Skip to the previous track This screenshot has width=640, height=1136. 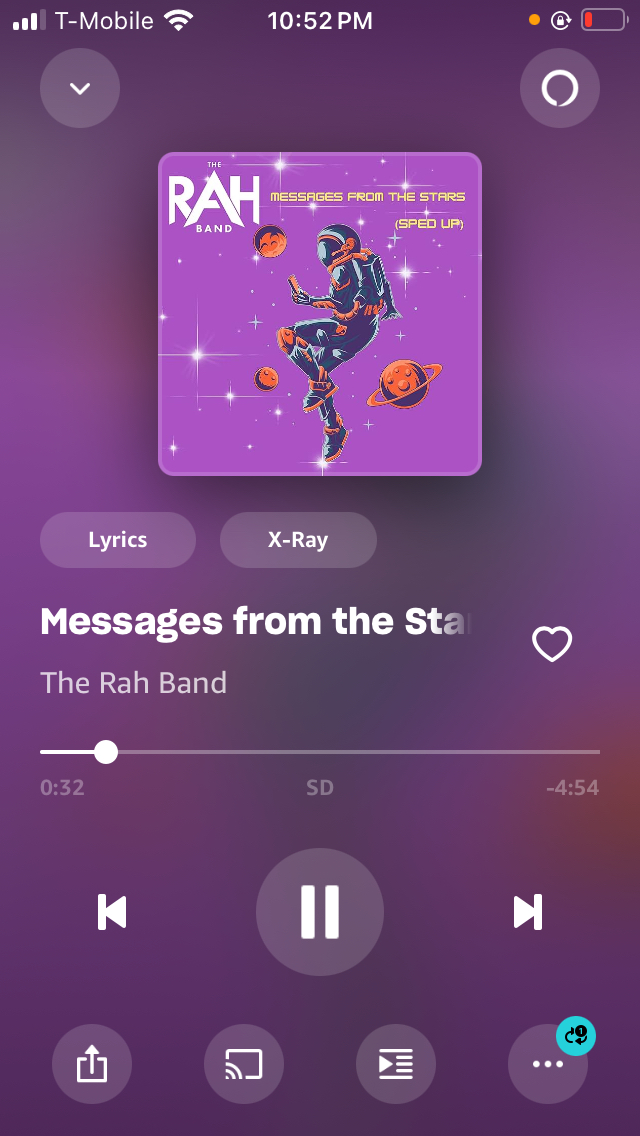tap(112, 912)
